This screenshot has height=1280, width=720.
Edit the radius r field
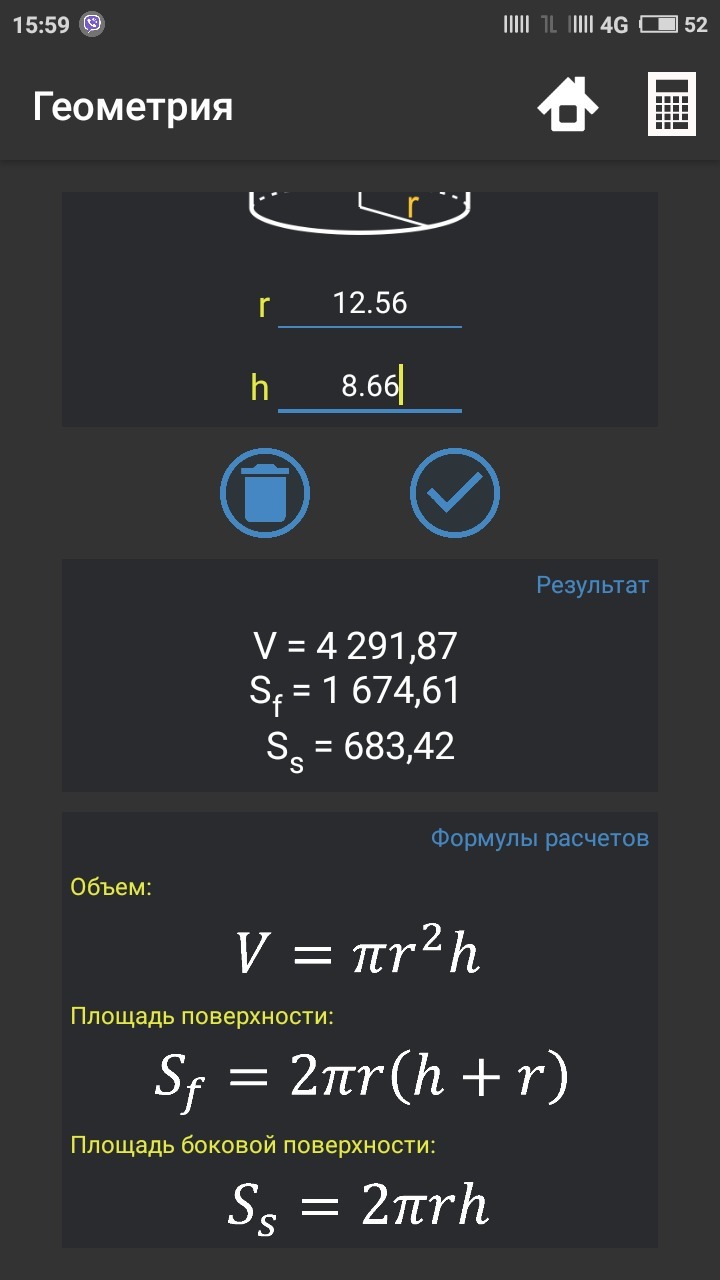(370, 304)
